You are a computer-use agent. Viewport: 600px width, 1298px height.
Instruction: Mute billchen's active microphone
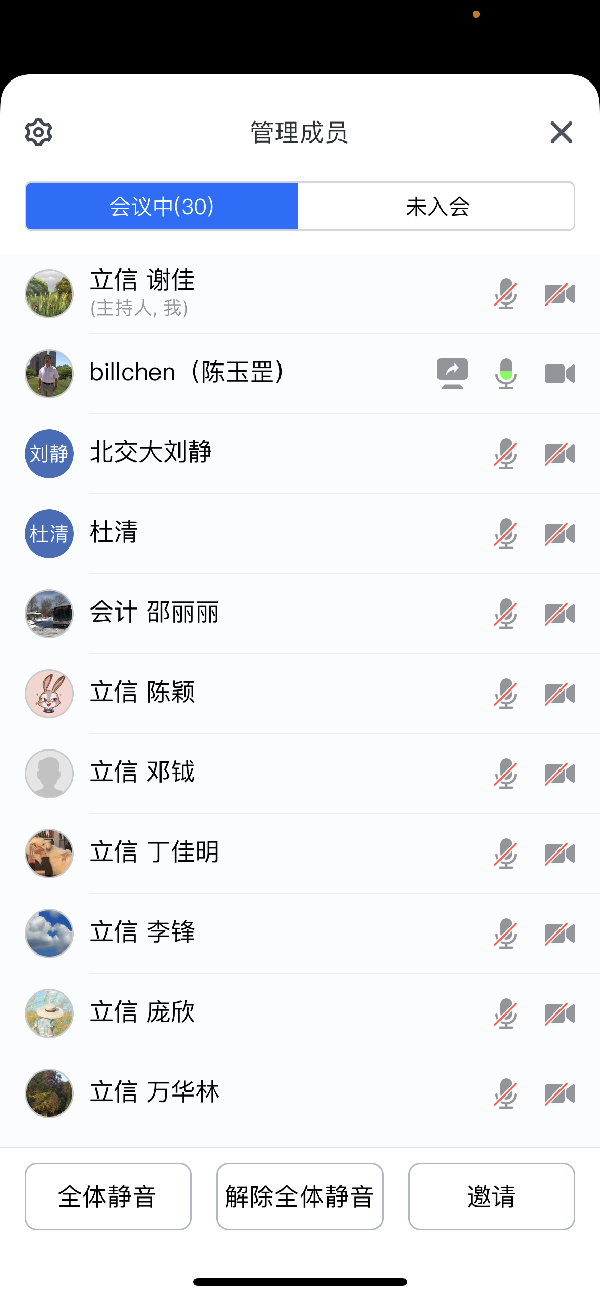[x=506, y=374]
